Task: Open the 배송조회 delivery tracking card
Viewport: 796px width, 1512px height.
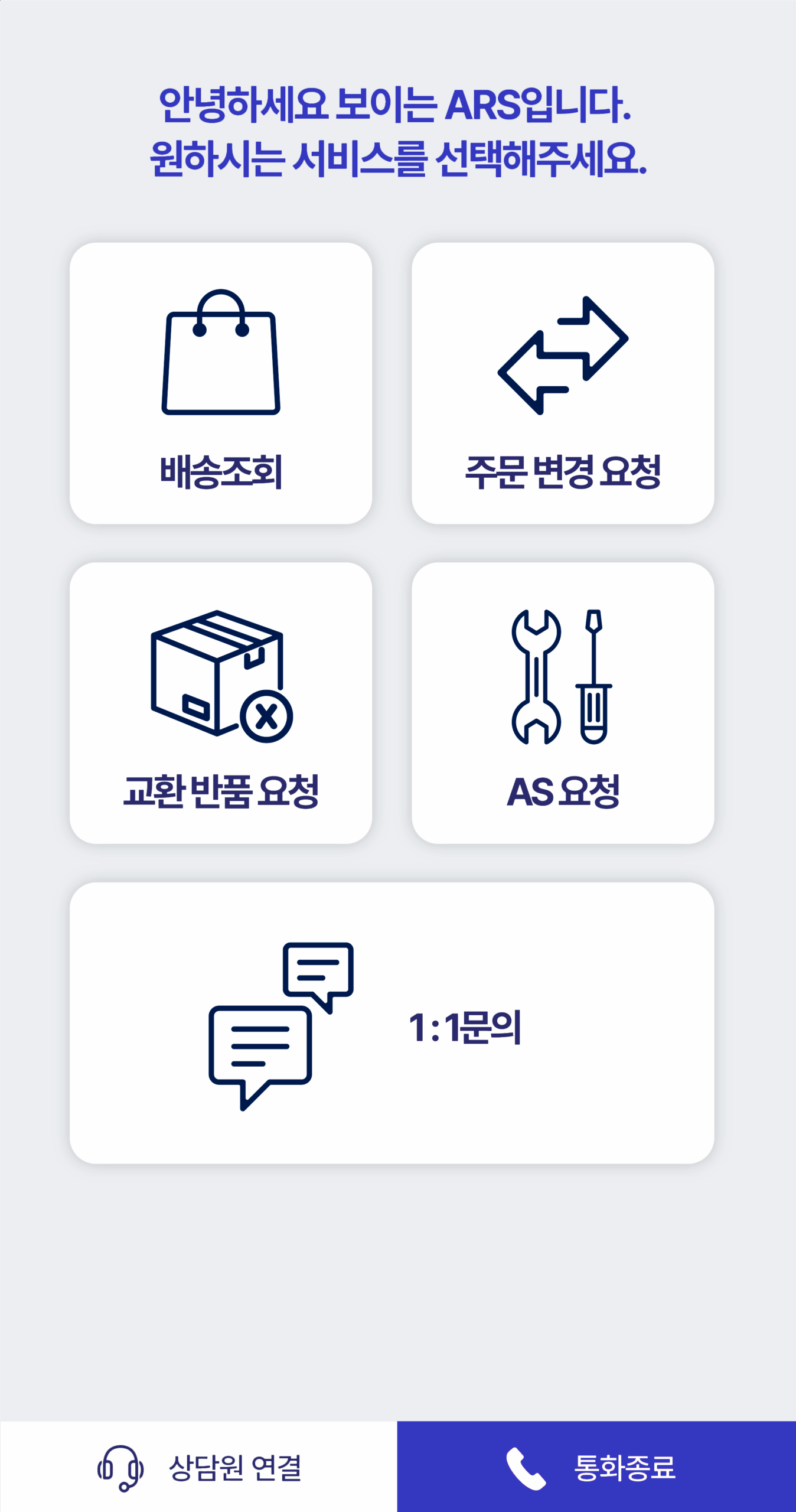Action: point(221,383)
